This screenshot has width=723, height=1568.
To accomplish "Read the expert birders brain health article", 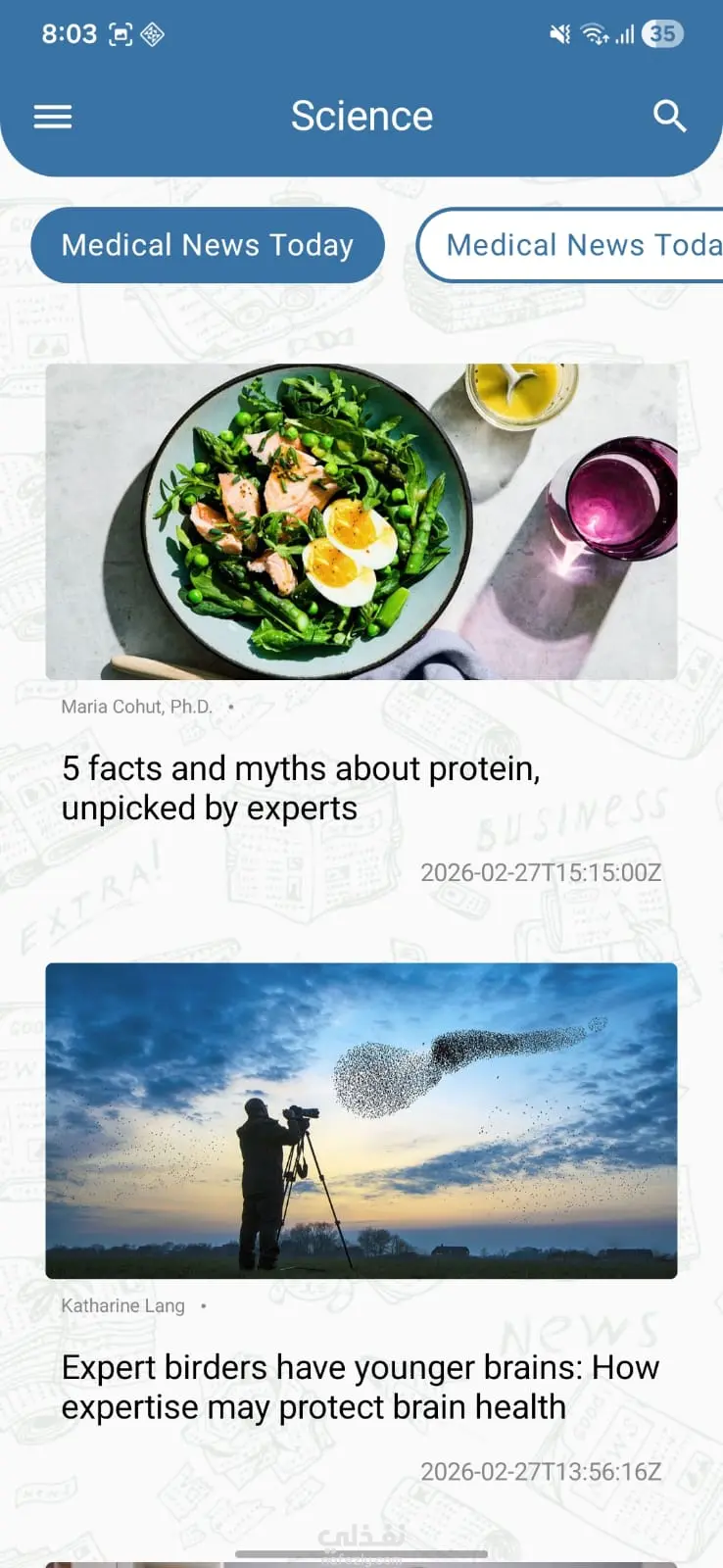I will tap(360, 1387).
